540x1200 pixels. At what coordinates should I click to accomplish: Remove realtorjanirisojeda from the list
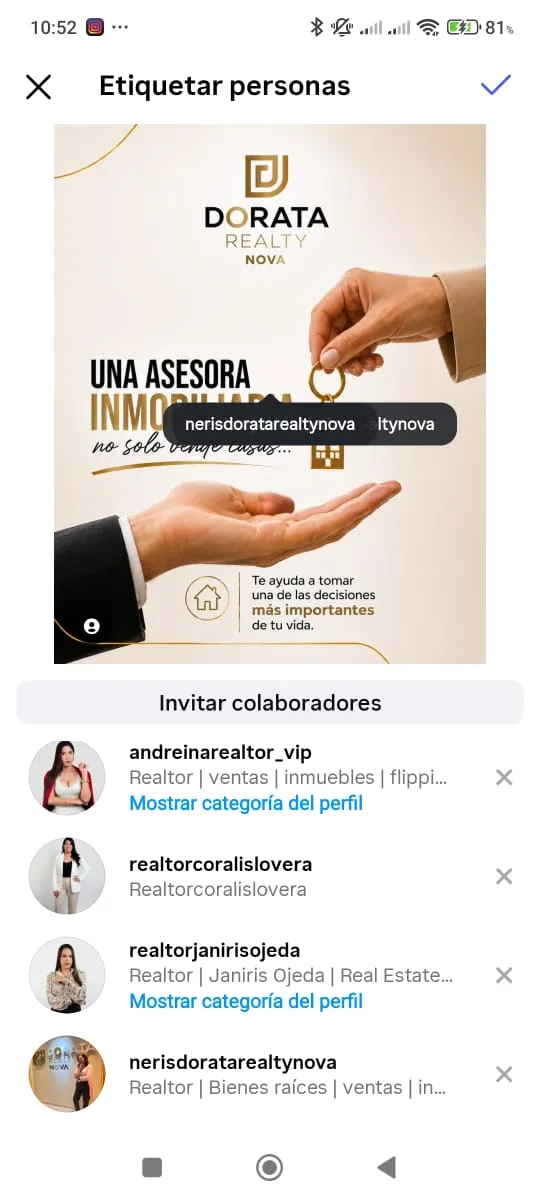coord(504,975)
